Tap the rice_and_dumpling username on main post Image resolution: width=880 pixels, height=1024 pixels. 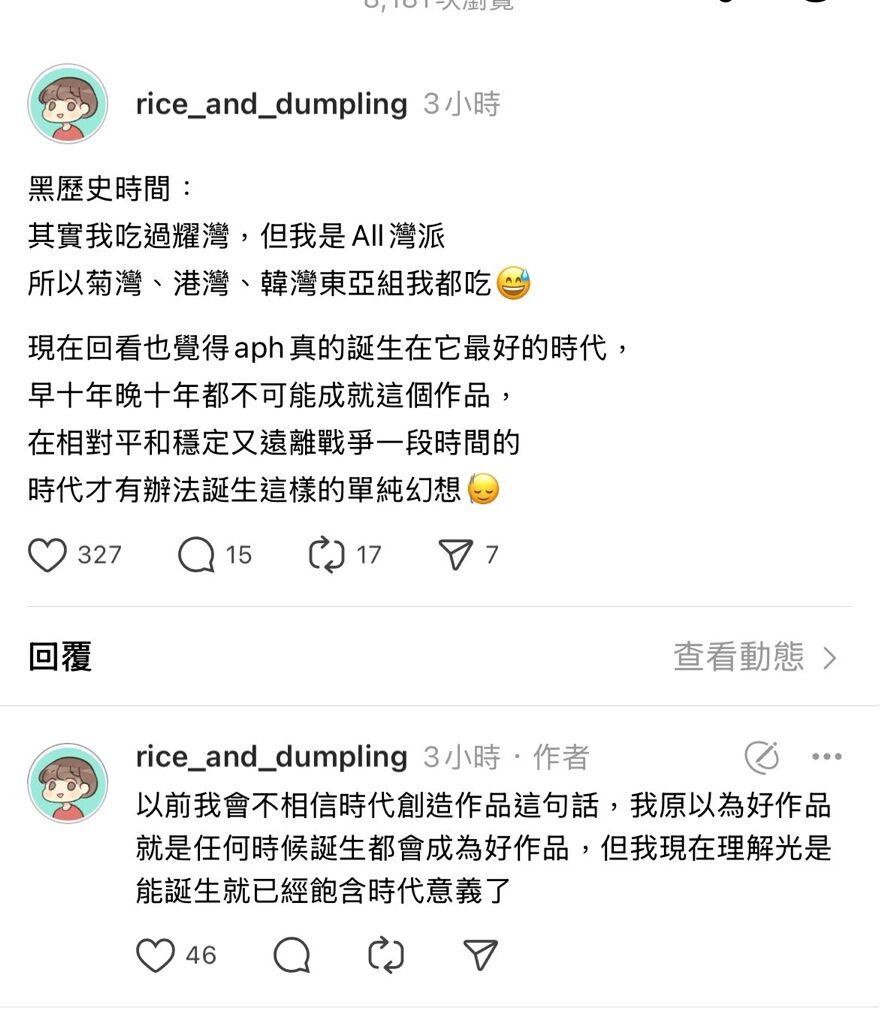coord(271,104)
